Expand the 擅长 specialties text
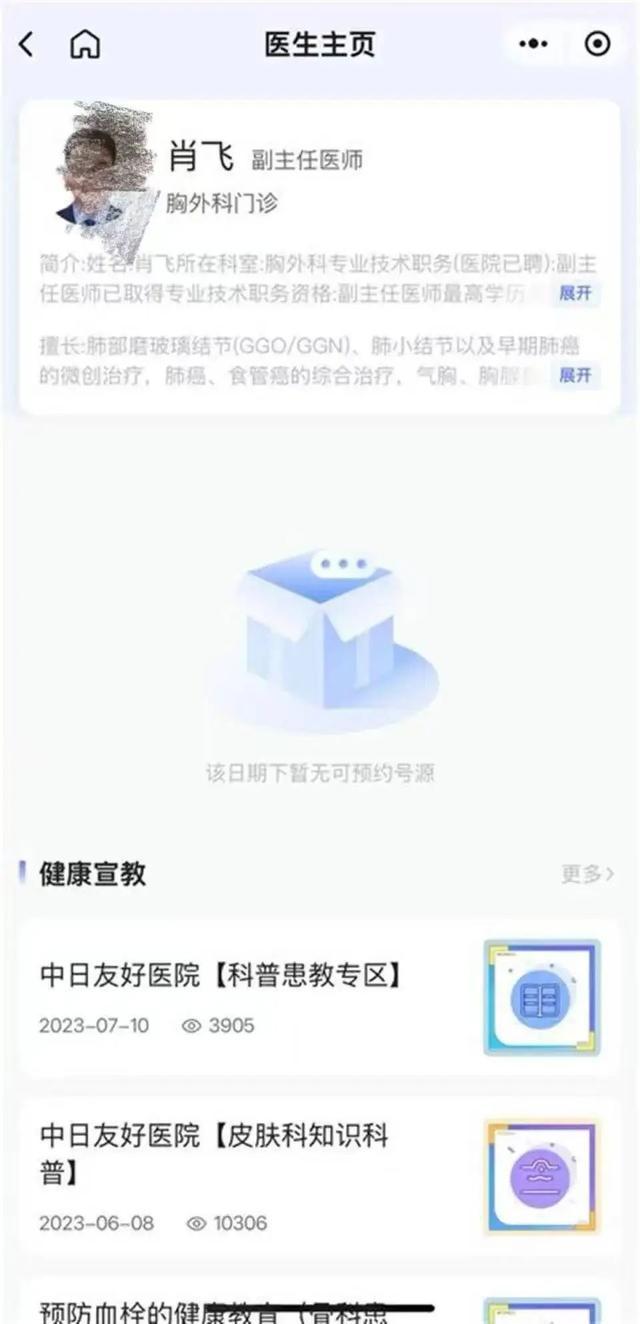 575,375
